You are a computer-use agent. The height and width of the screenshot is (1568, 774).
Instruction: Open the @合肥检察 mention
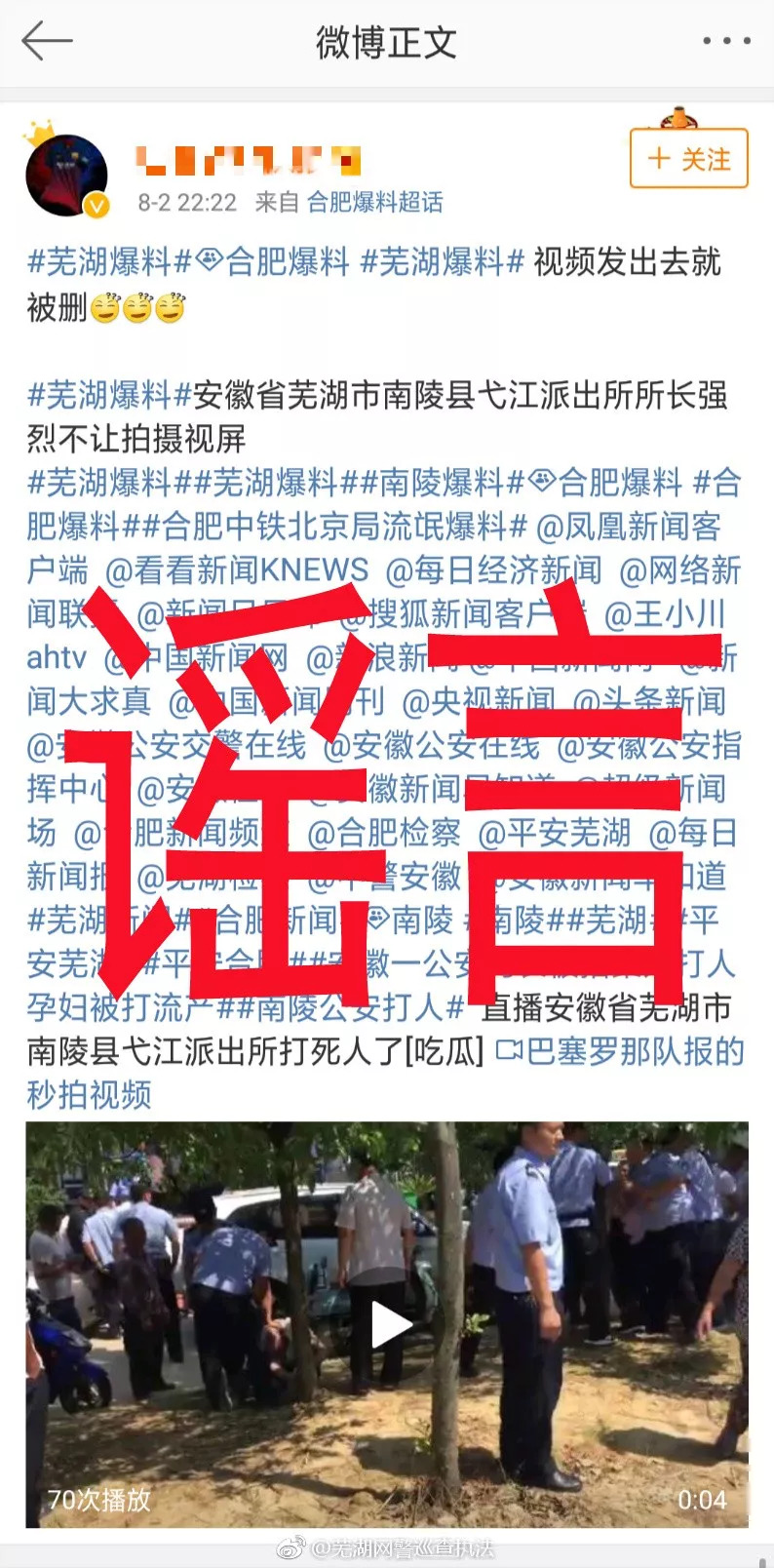point(383,833)
